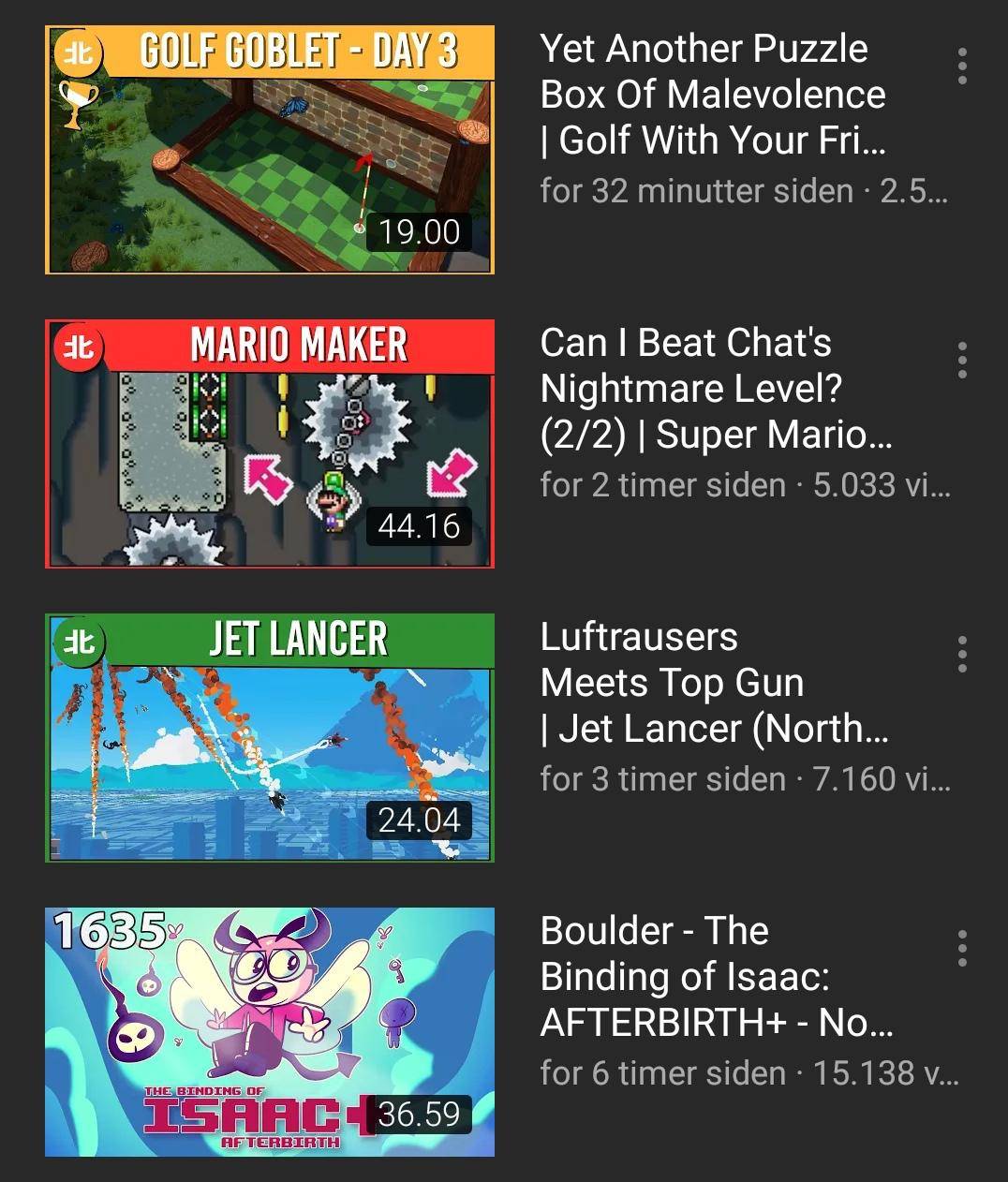Click the 44.16 timestamp on the Mario Maker thumbnail

(419, 526)
